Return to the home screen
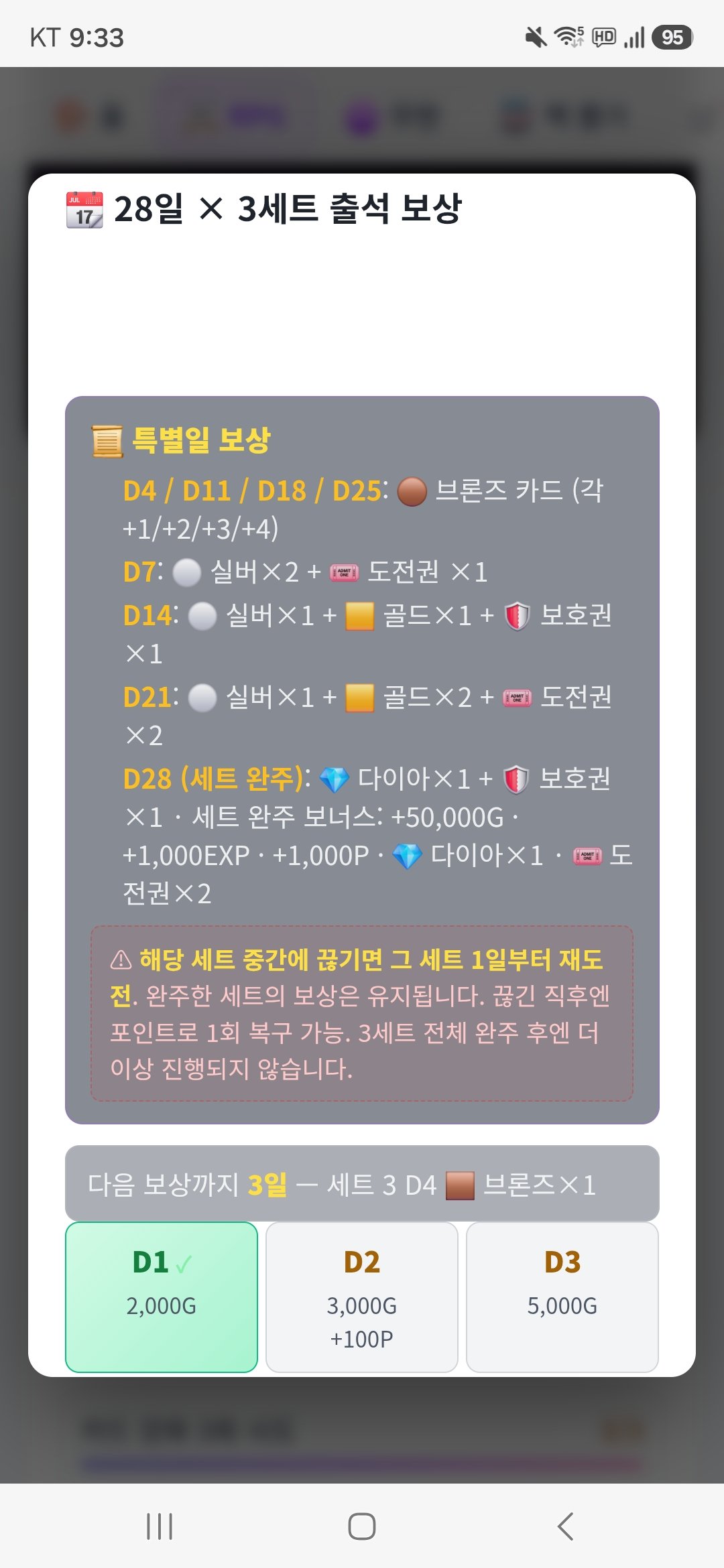Viewport: 724px width, 1568px height. 362,1526
